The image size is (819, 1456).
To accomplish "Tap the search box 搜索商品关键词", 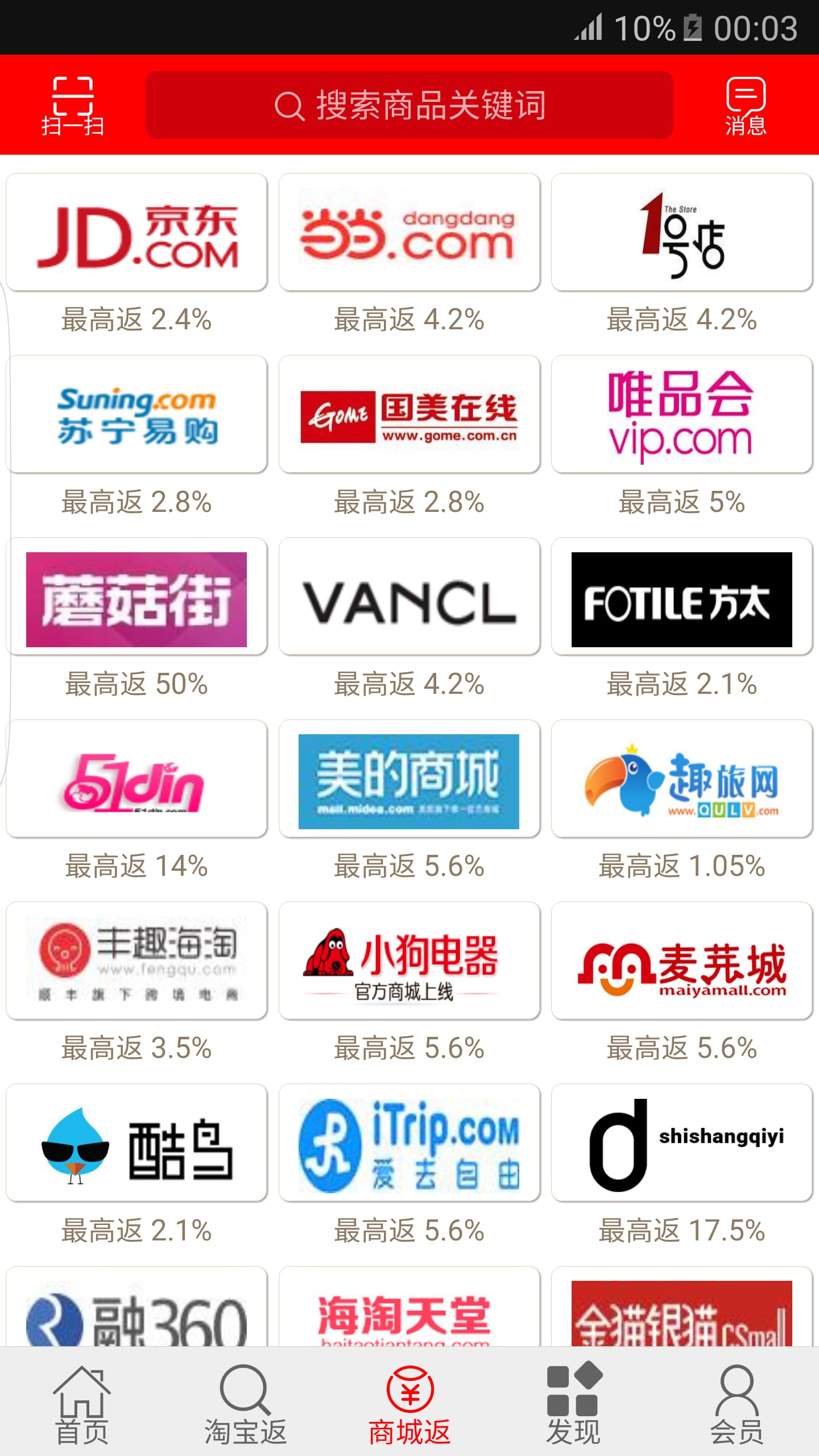I will click(409, 105).
